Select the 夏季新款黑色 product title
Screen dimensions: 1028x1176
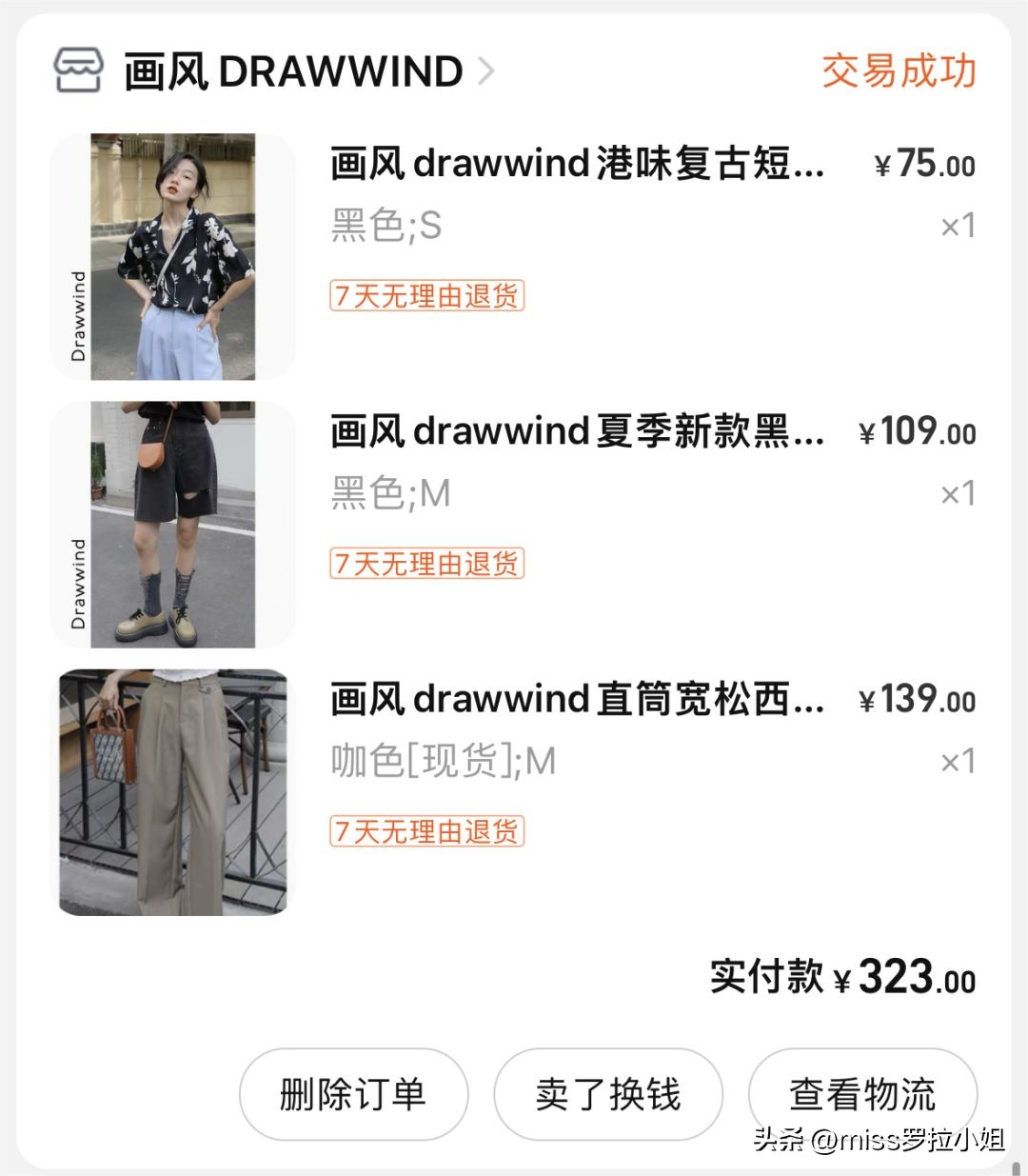pyautogui.click(x=579, y=431)
